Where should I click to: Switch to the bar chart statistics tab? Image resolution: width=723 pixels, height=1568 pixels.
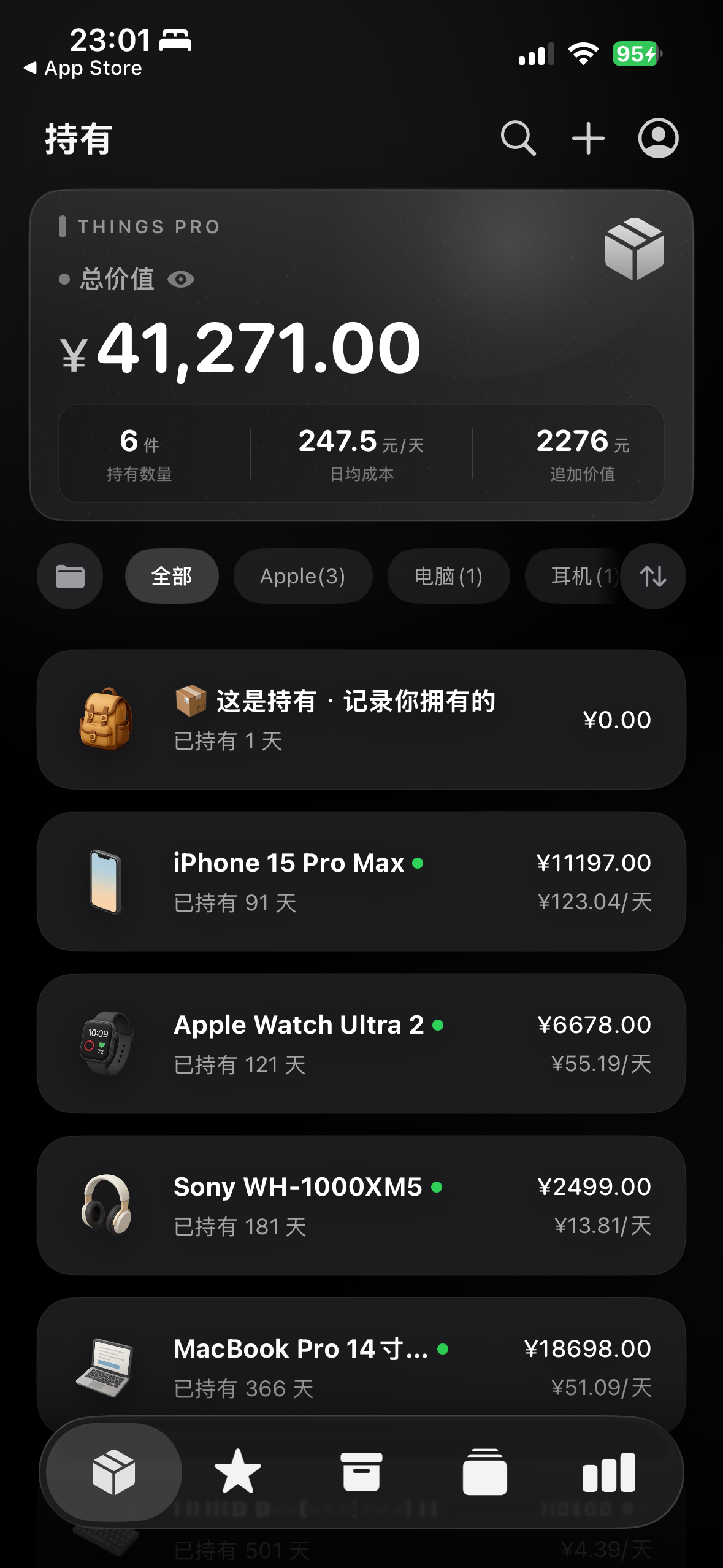coord(608,1472)
